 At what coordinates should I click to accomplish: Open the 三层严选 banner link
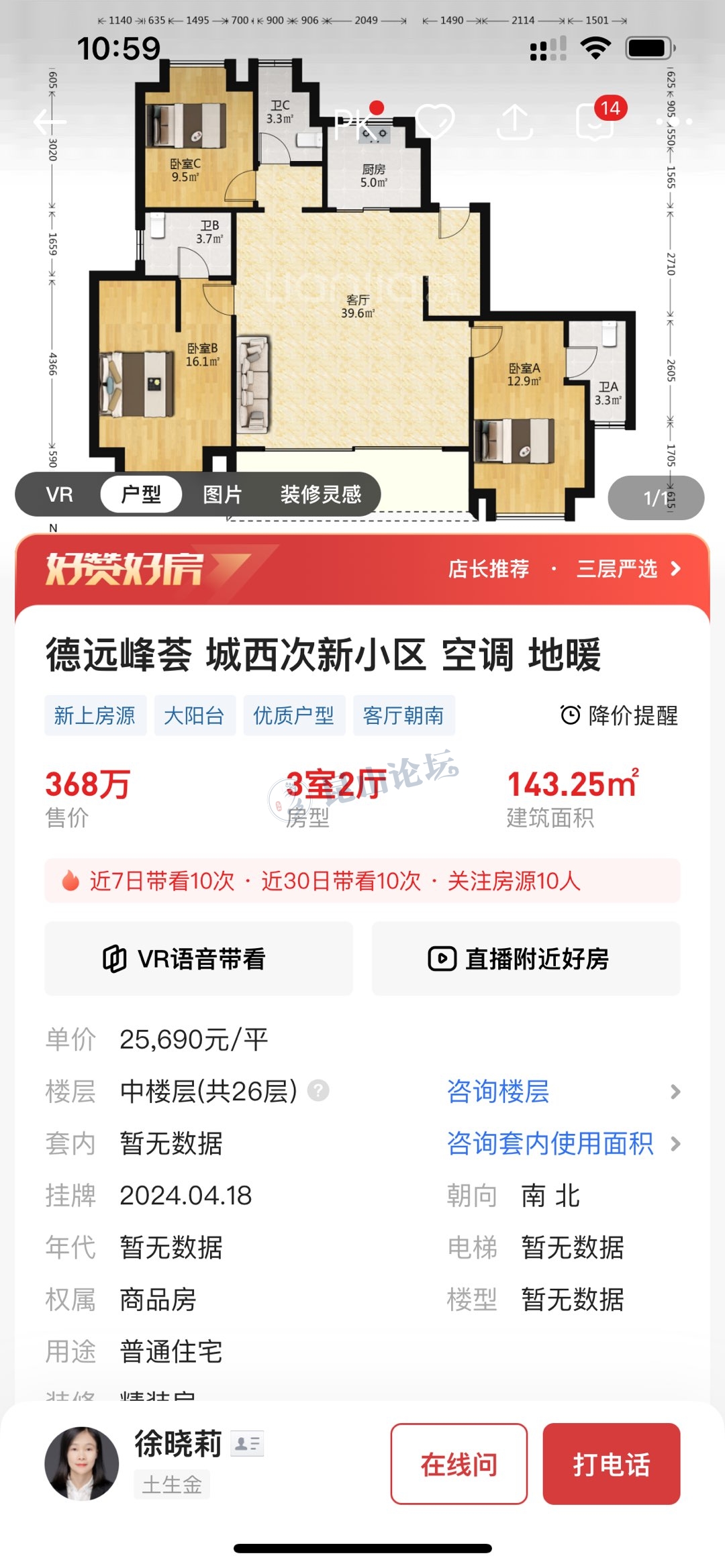tap(628, 569)
